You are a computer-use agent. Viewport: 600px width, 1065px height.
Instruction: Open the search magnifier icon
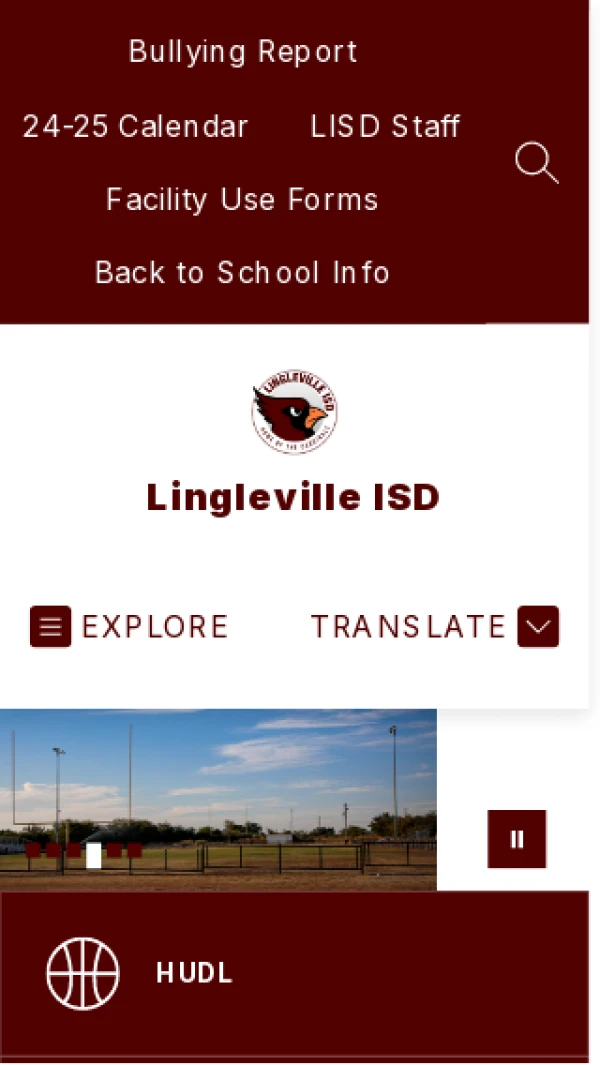[536, 162]
